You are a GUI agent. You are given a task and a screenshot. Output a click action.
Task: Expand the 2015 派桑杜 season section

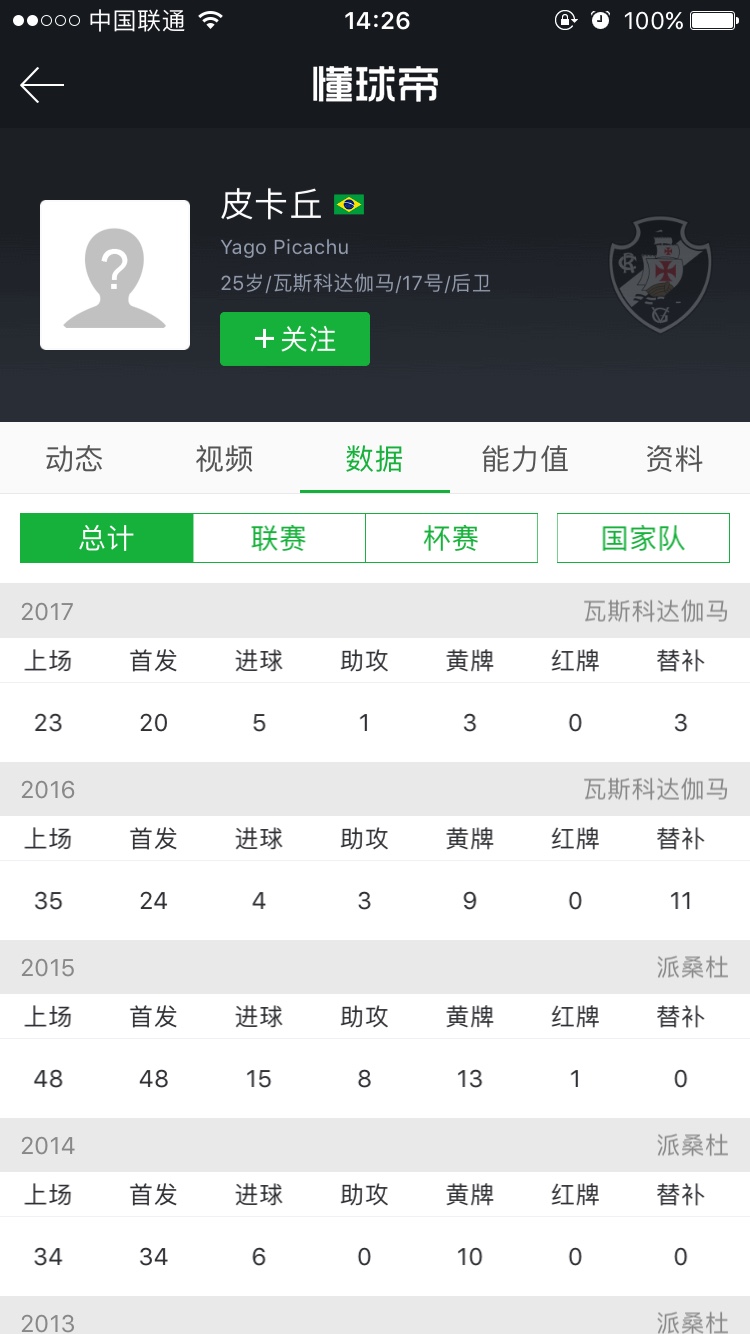tap(375, 967)
